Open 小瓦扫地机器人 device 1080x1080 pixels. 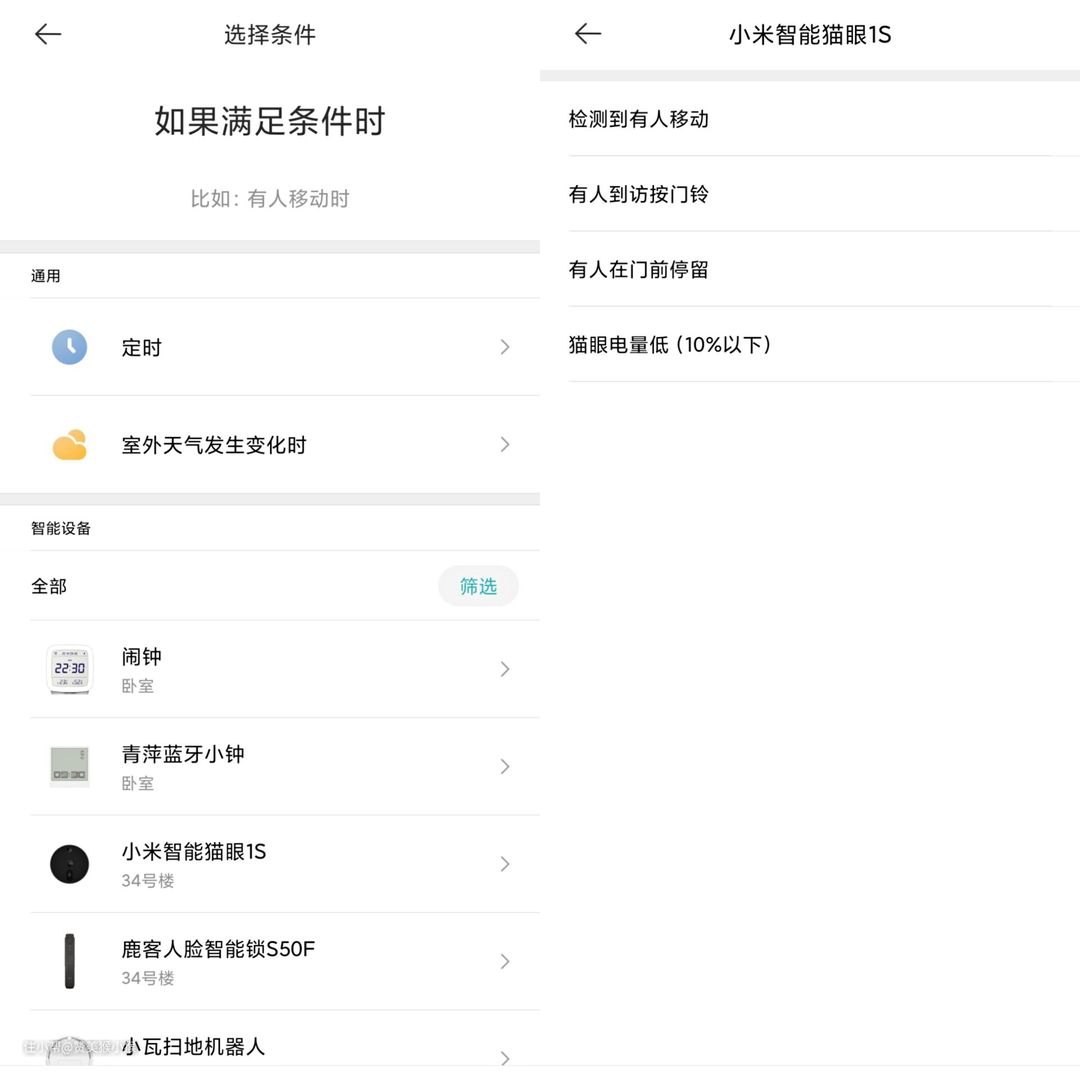[x=270, y=1047]
